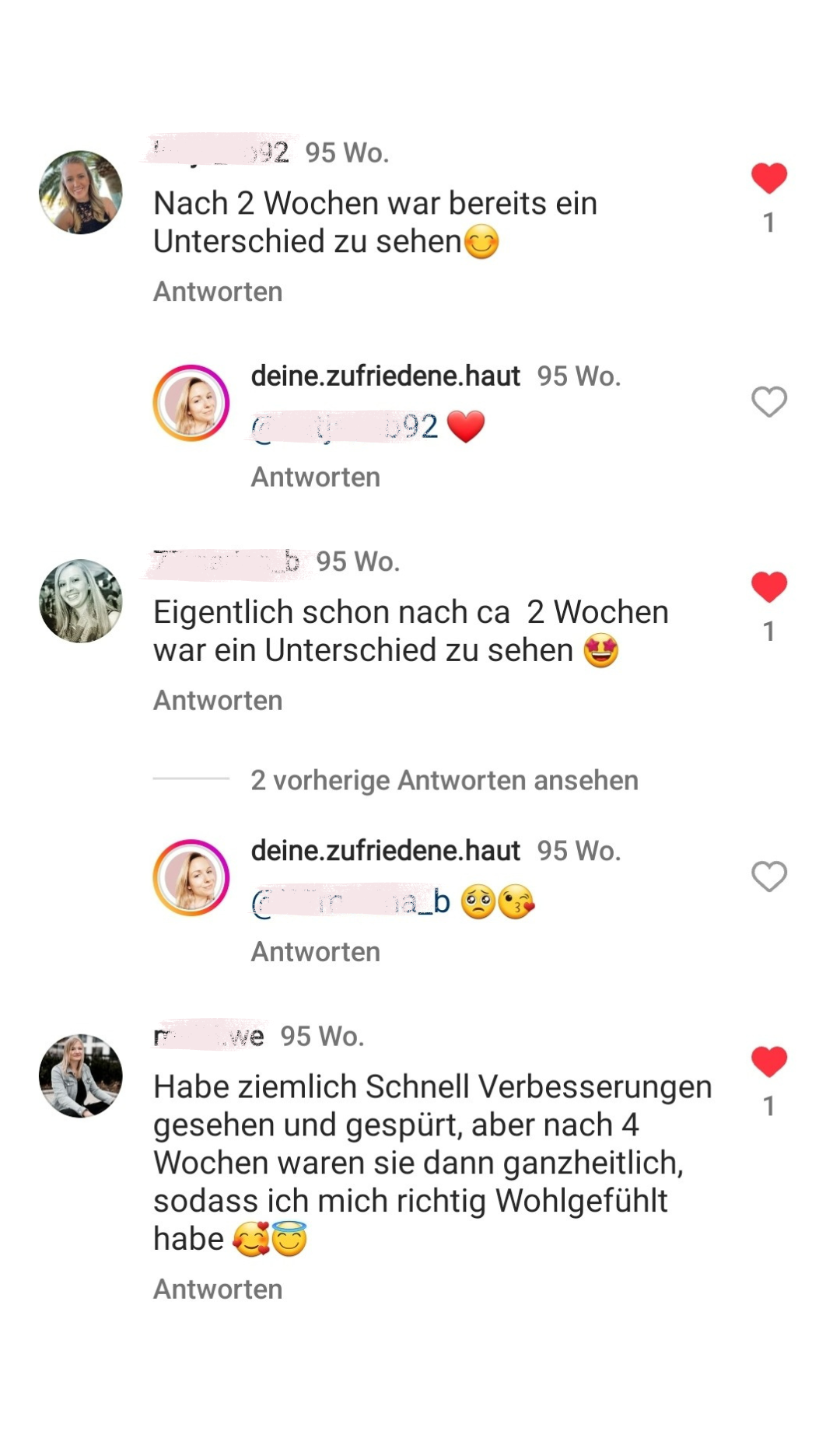Unlike the comment 'Habe ziemlich Schnell Verbesserungen'

coord(768,1062)
